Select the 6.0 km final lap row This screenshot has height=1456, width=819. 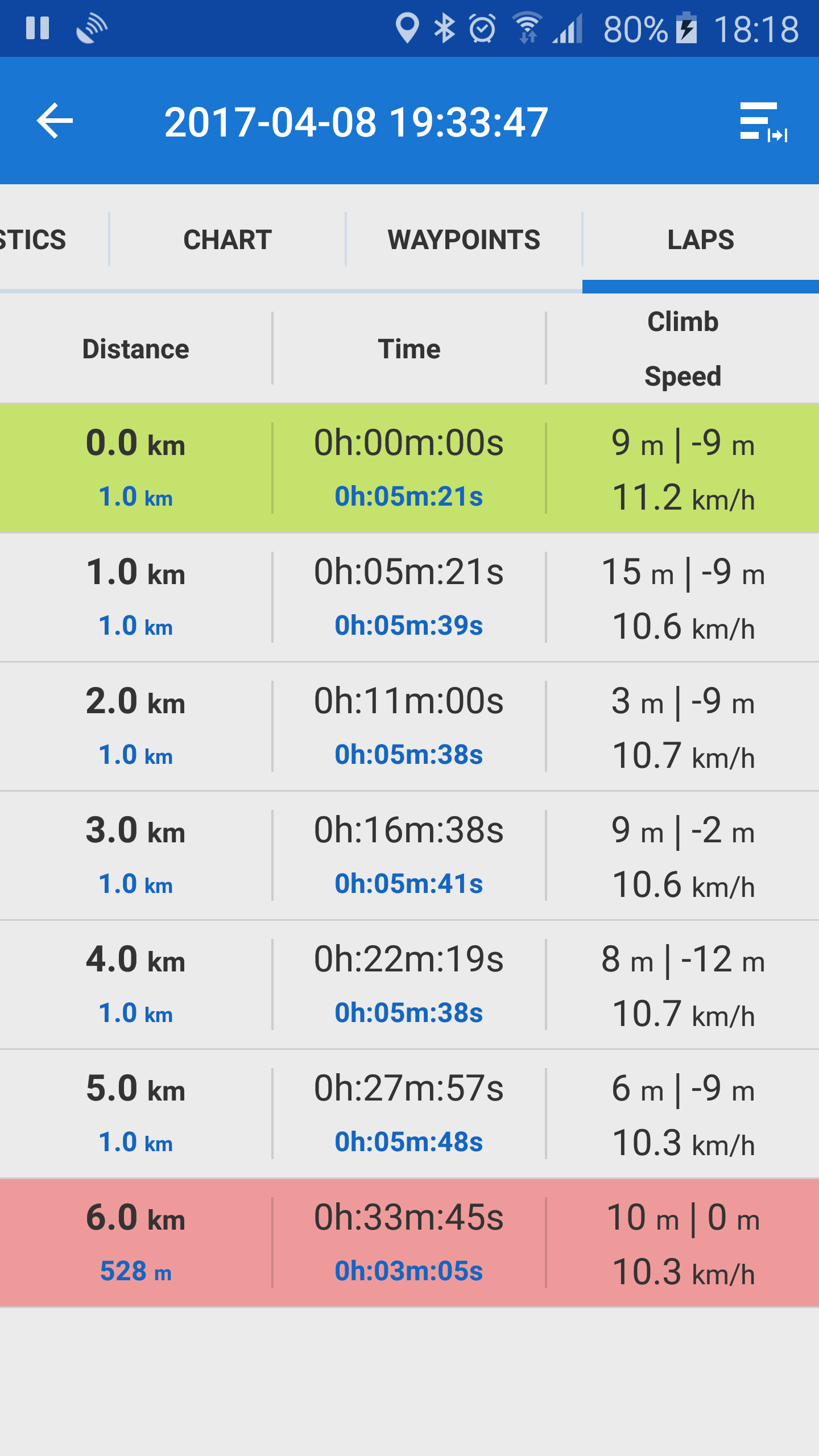click(x=409, y=1243)
